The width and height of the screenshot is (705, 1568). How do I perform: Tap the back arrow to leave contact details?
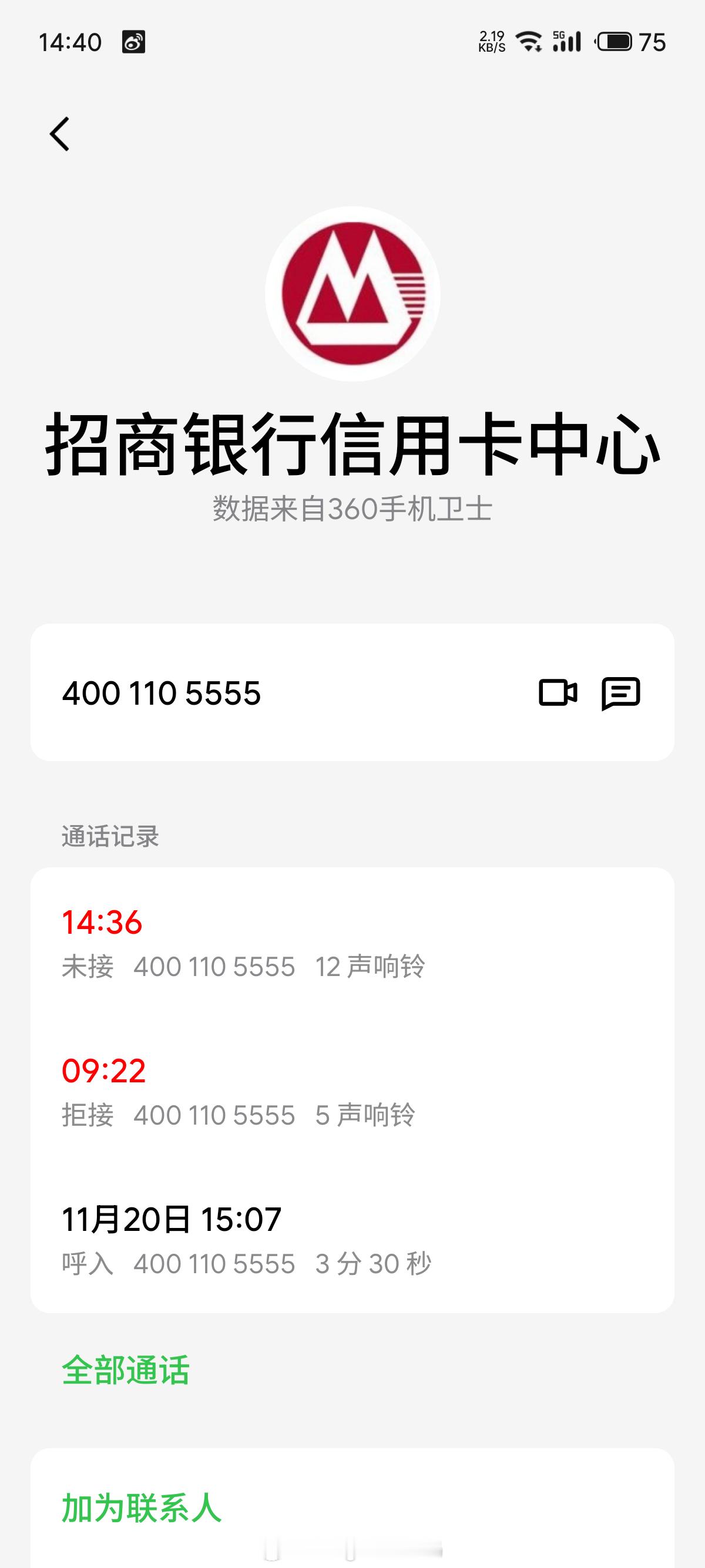tap(59, 135)
